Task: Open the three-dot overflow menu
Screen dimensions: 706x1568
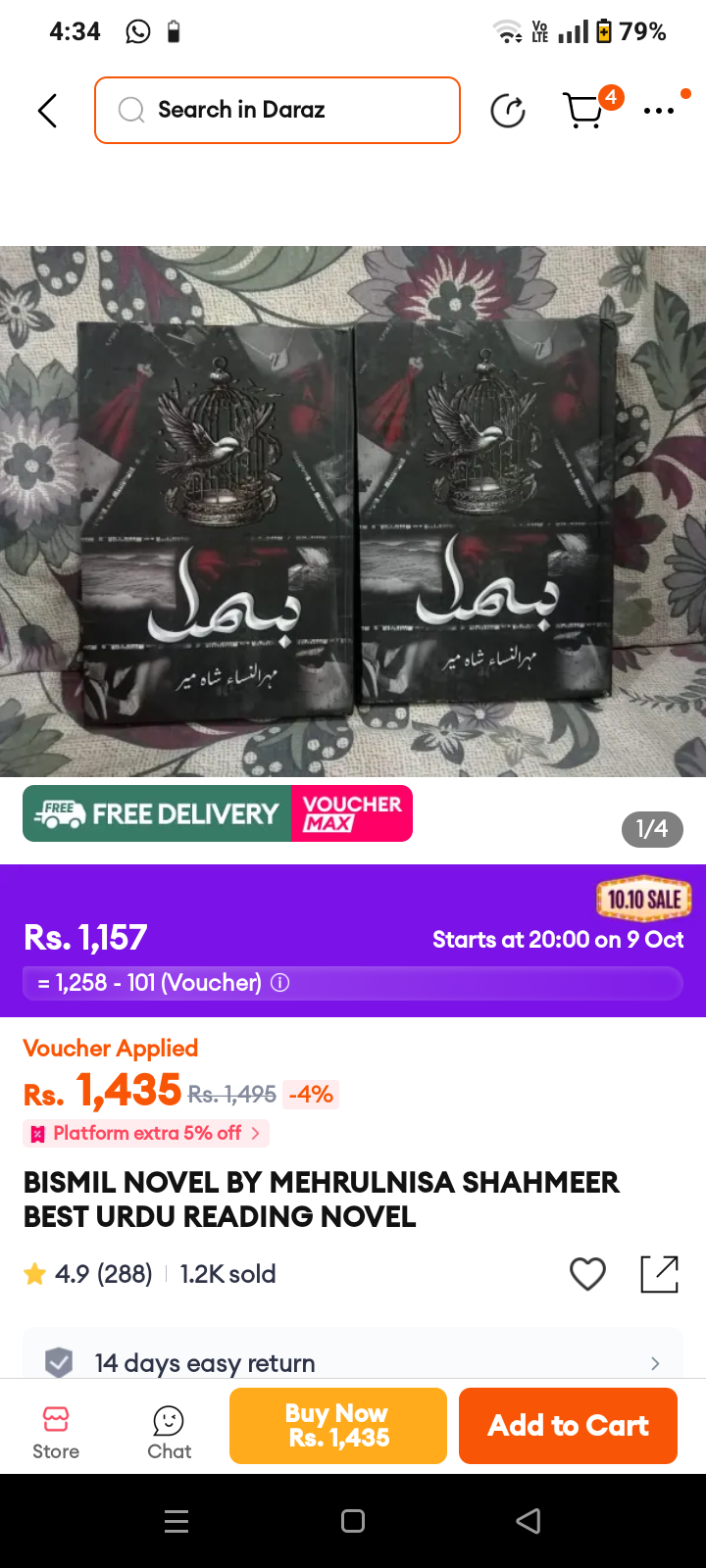Action: click(x=659, y=111)
